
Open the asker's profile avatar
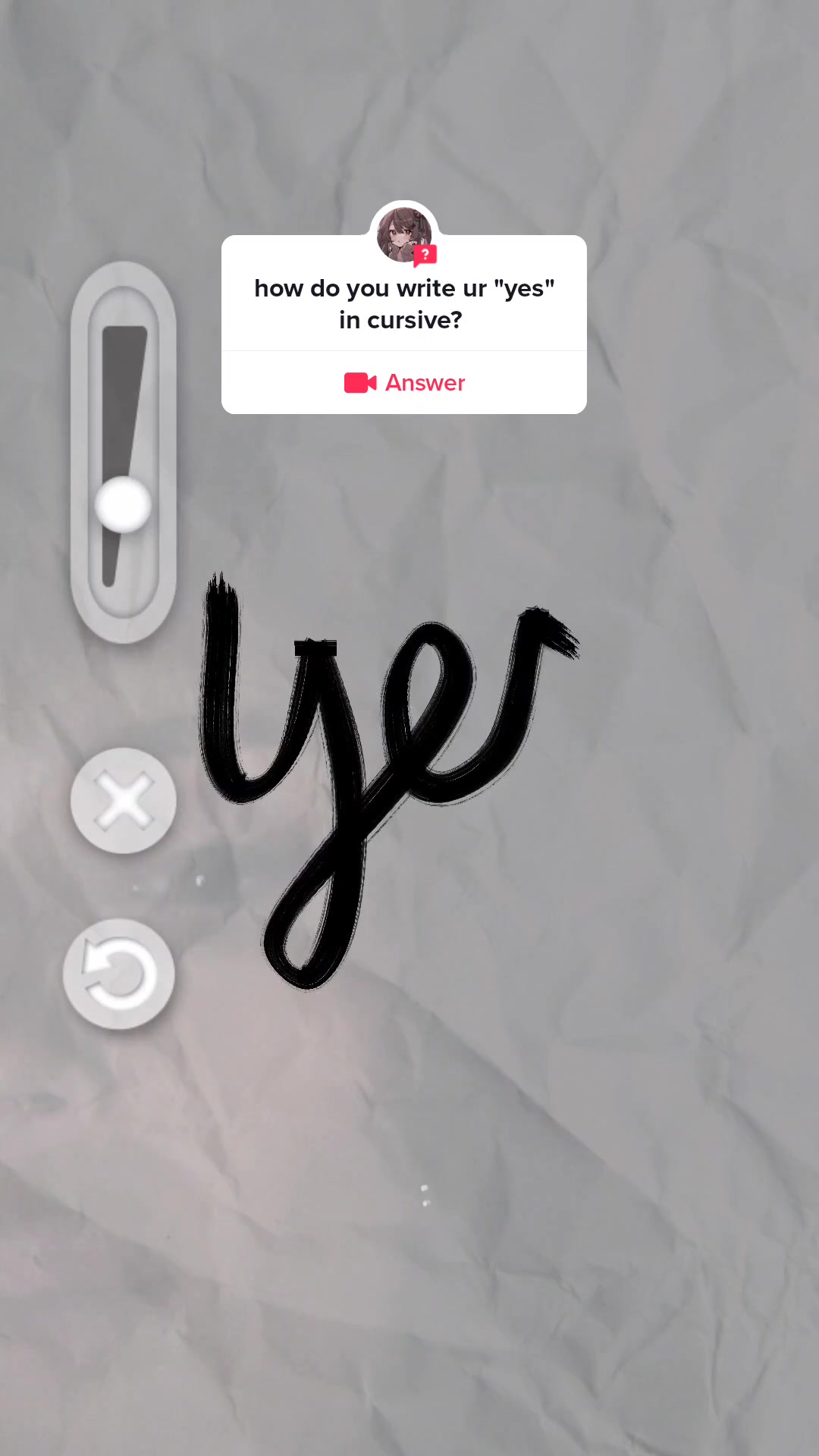click(405, 234)
